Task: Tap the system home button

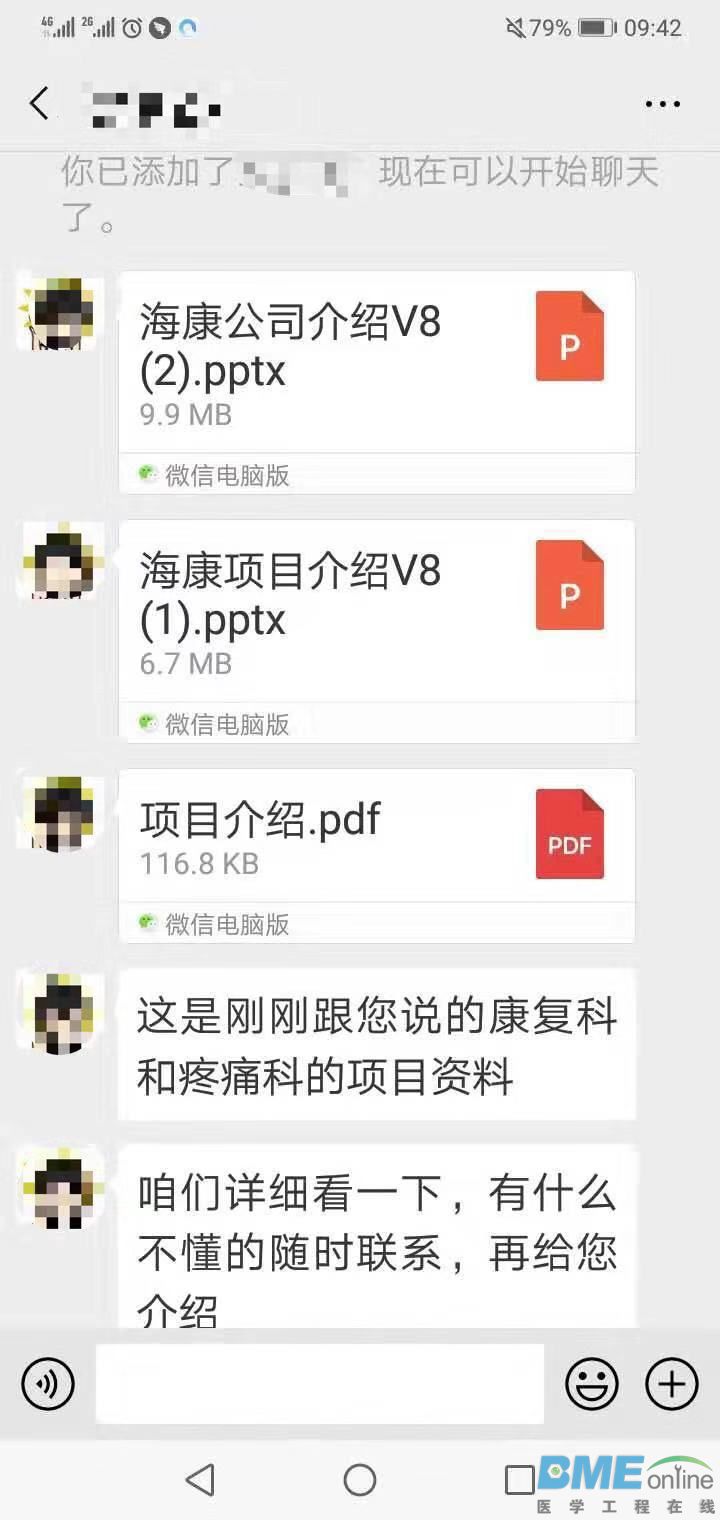Action: pyautogui.click(x=360, y=1480)
